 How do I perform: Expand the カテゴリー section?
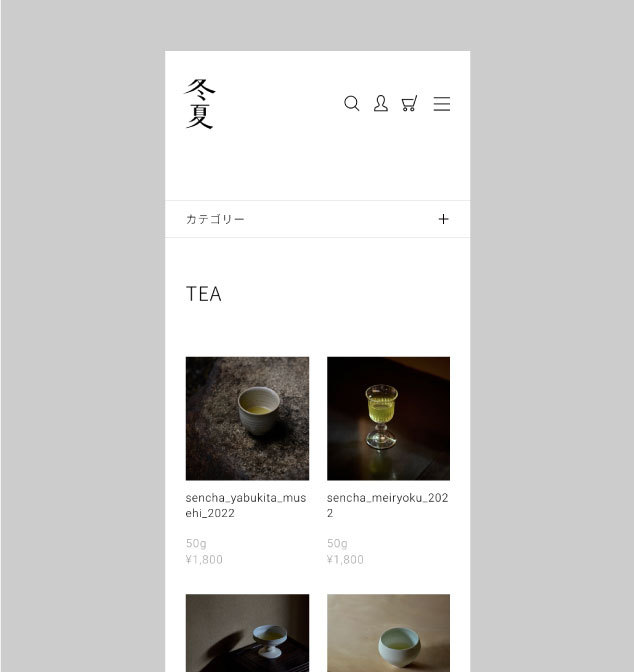443,219
